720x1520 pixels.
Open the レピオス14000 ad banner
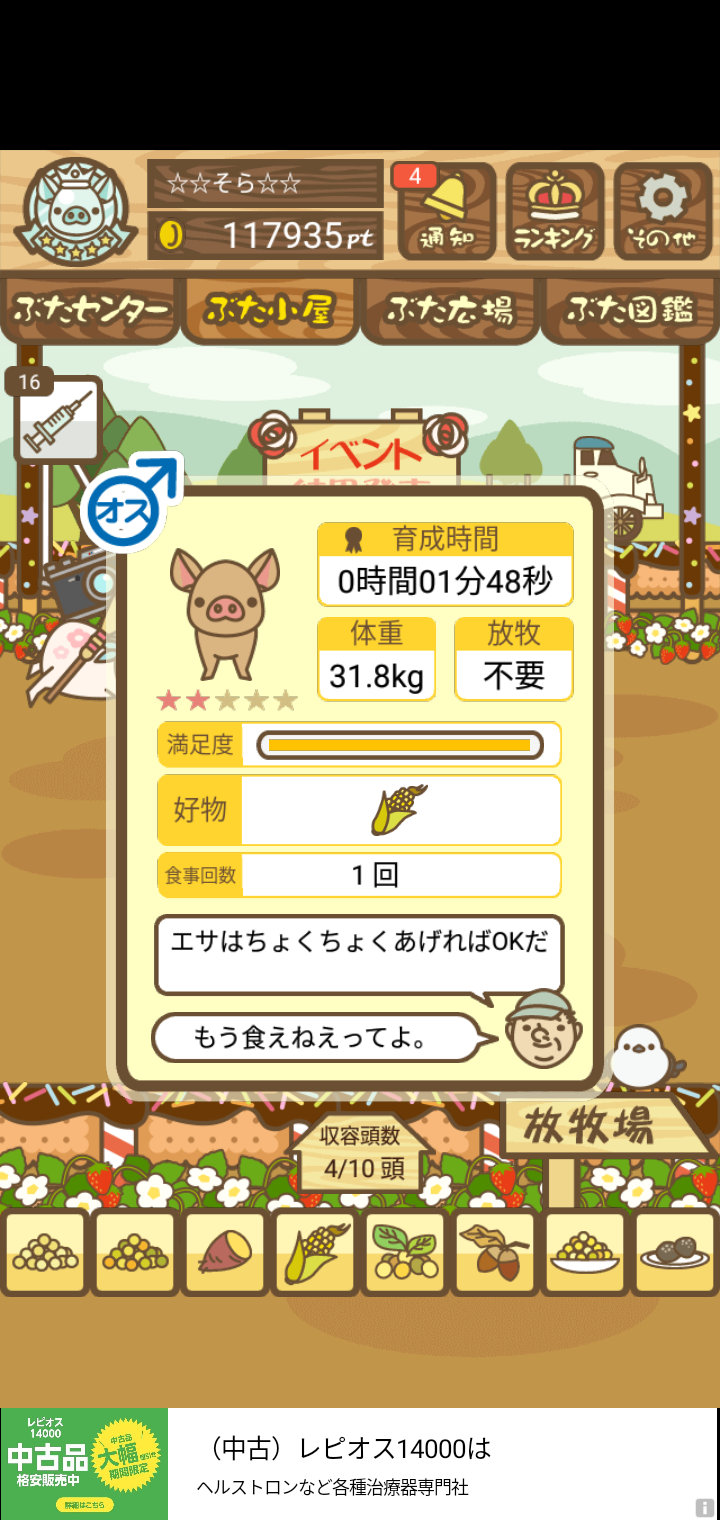click(360, 1465)
